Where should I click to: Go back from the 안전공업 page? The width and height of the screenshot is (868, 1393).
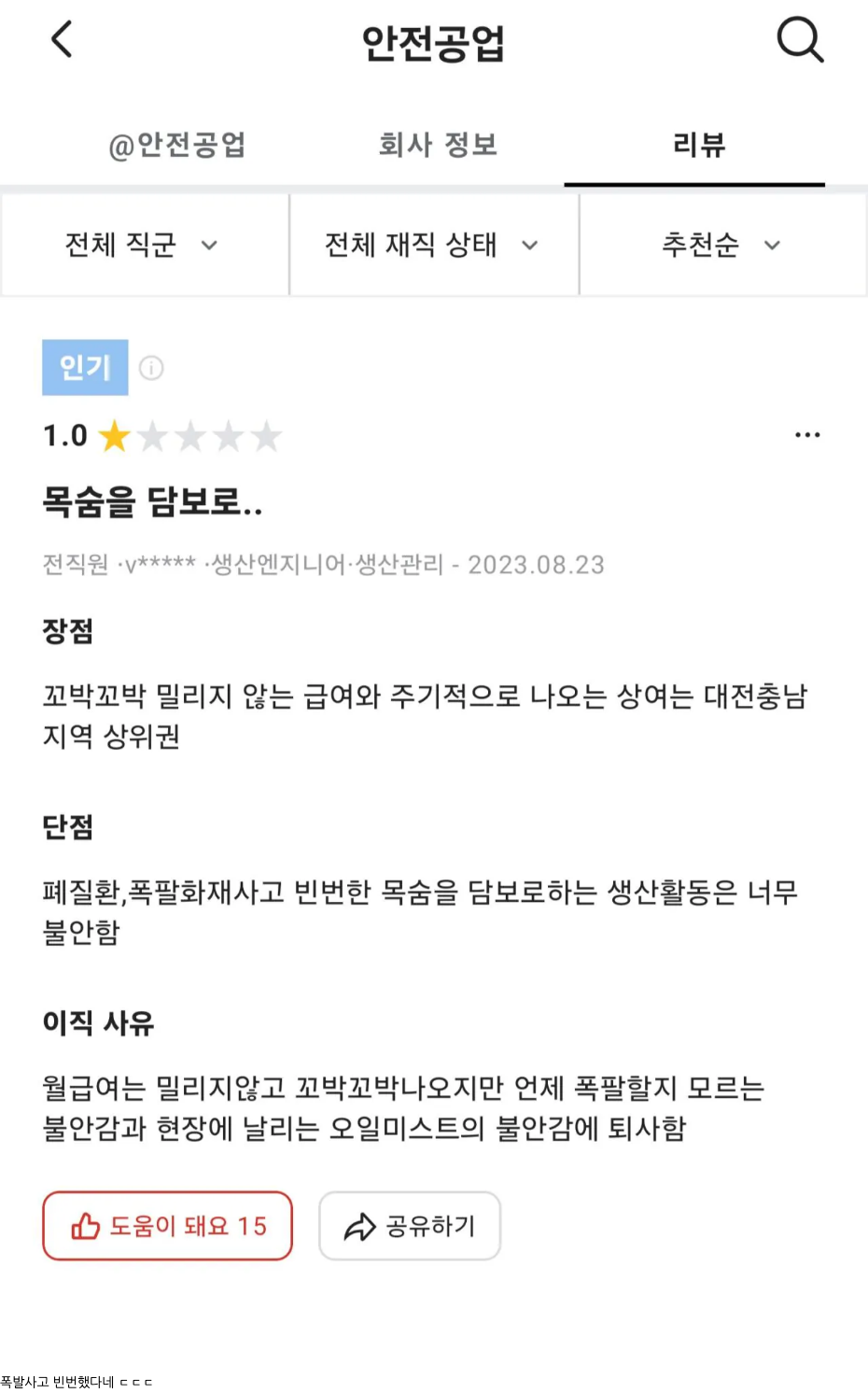point(62,39)
